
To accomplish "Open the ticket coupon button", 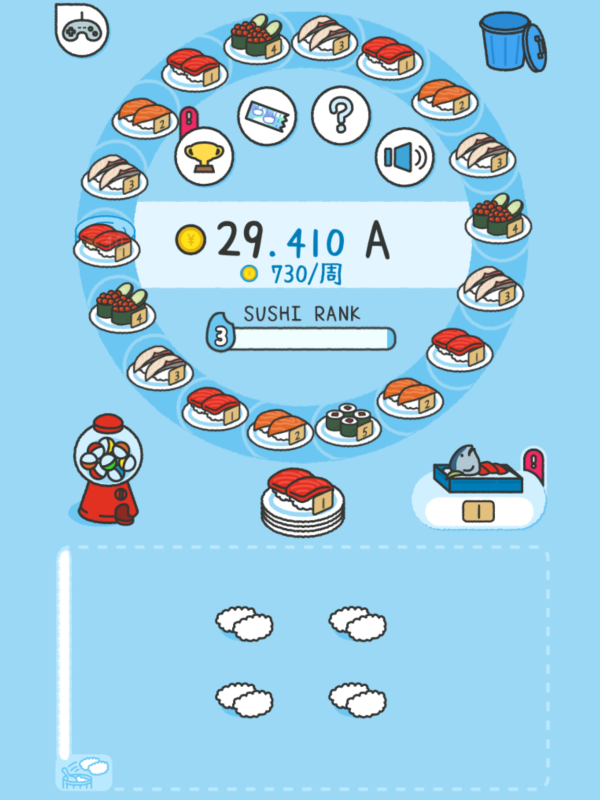I will click(x=267, y=116).
